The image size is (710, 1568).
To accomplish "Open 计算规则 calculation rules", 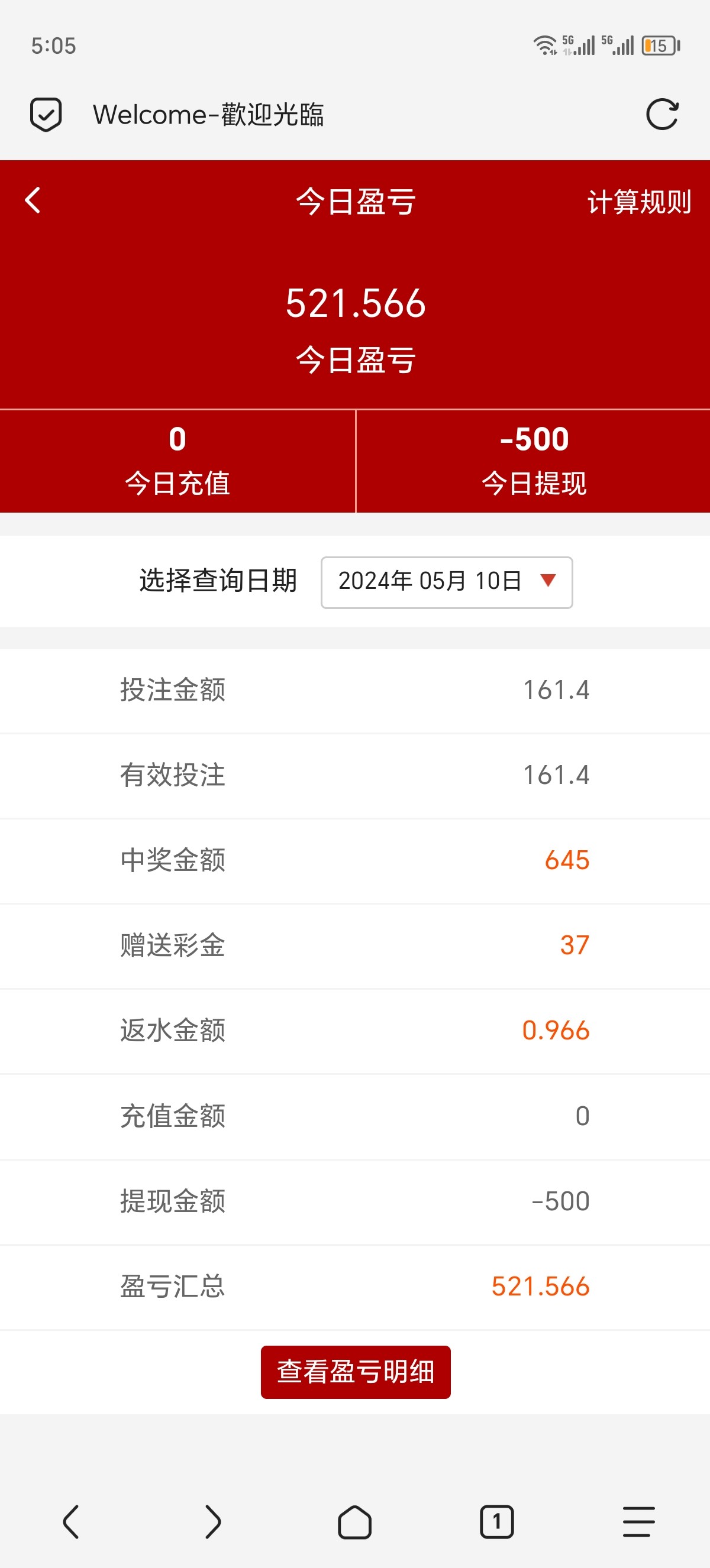I will (x=638, y=202).
